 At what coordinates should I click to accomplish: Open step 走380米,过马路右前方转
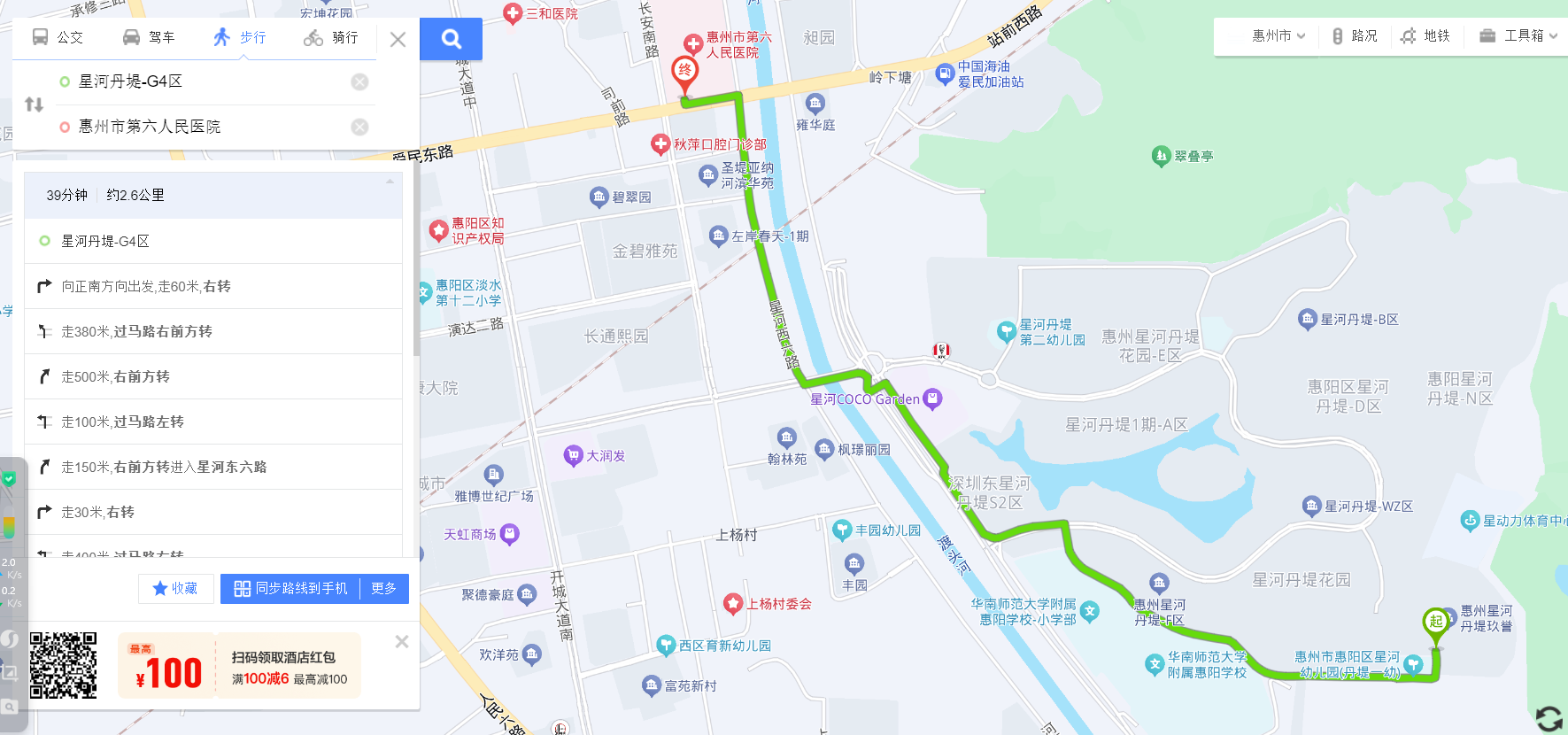[x=212, y=331]
